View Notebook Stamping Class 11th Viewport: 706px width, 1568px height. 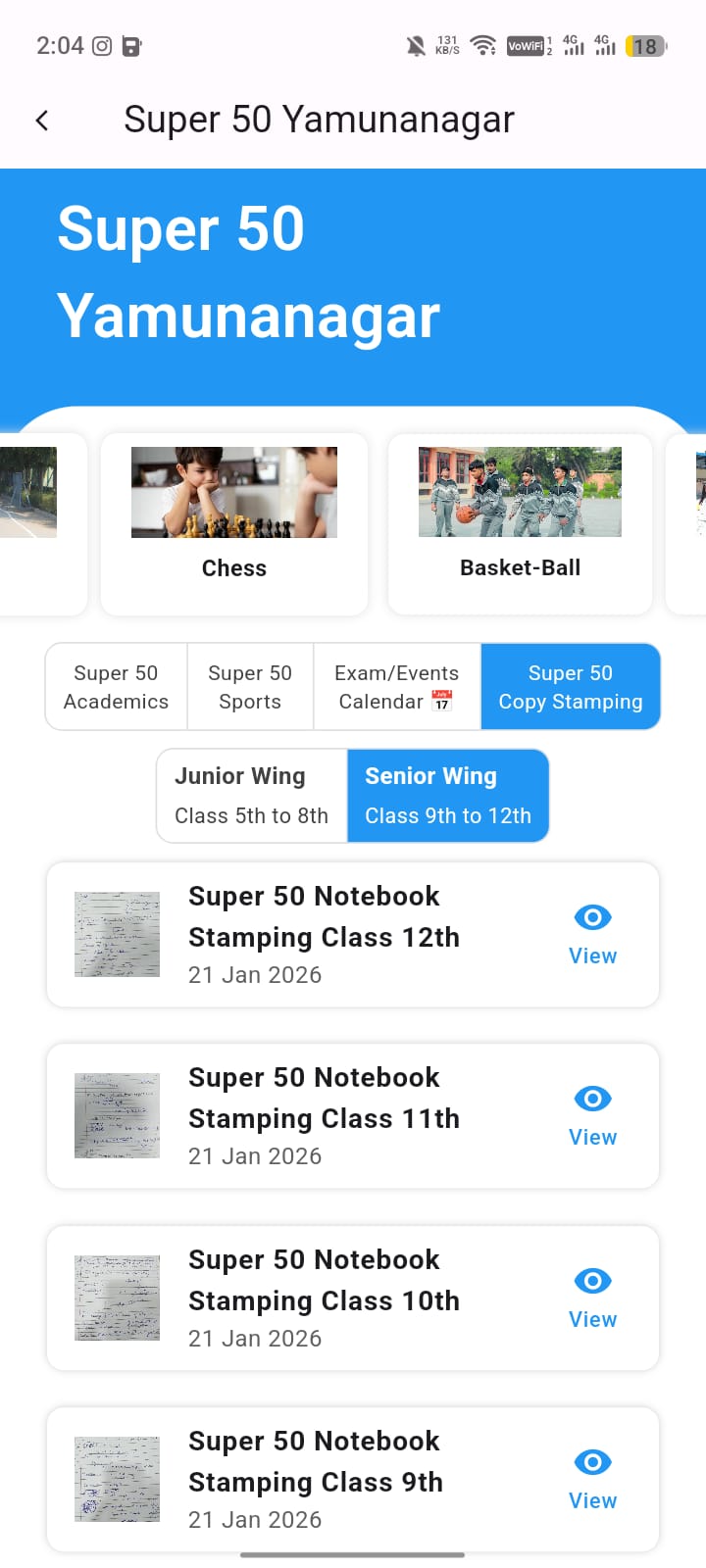pyautogui.click(x=592, y=1116)
